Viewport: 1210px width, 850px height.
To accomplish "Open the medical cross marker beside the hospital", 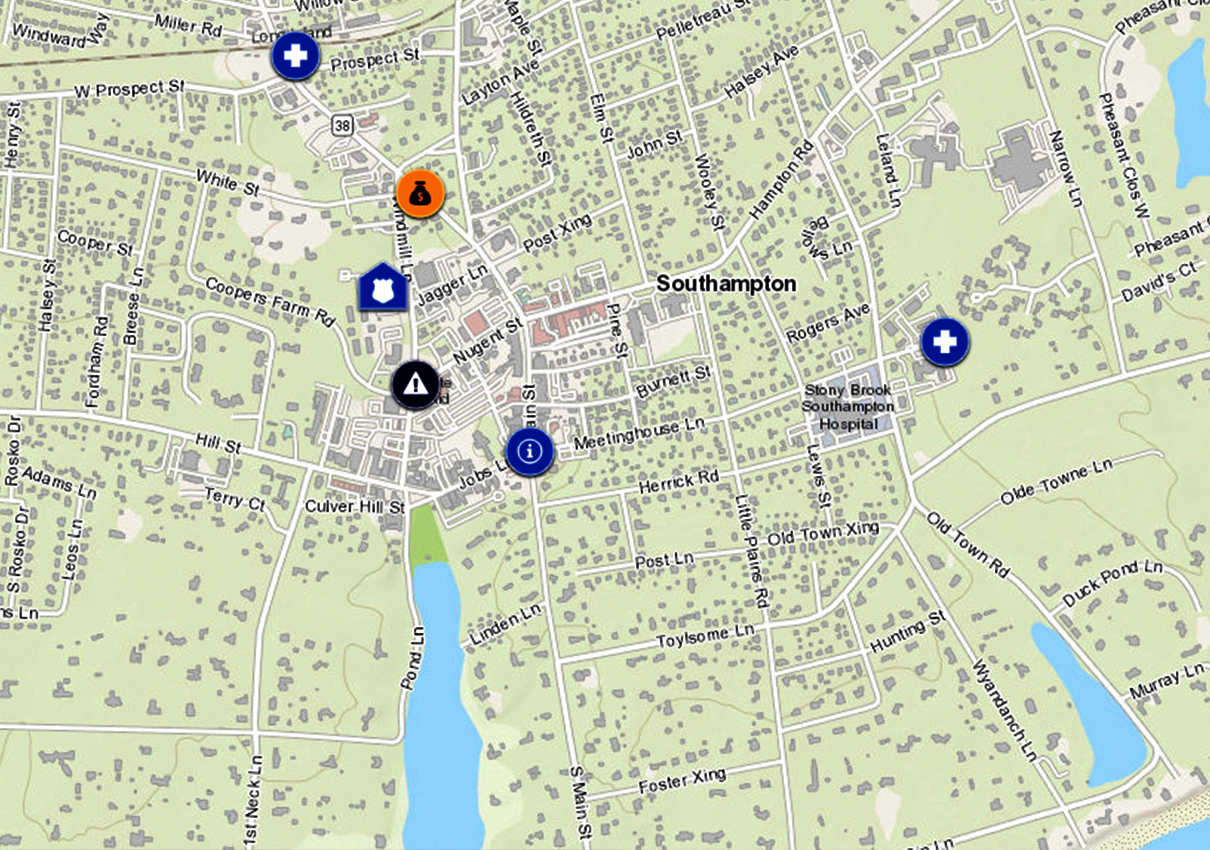I will tap(944, 343).
